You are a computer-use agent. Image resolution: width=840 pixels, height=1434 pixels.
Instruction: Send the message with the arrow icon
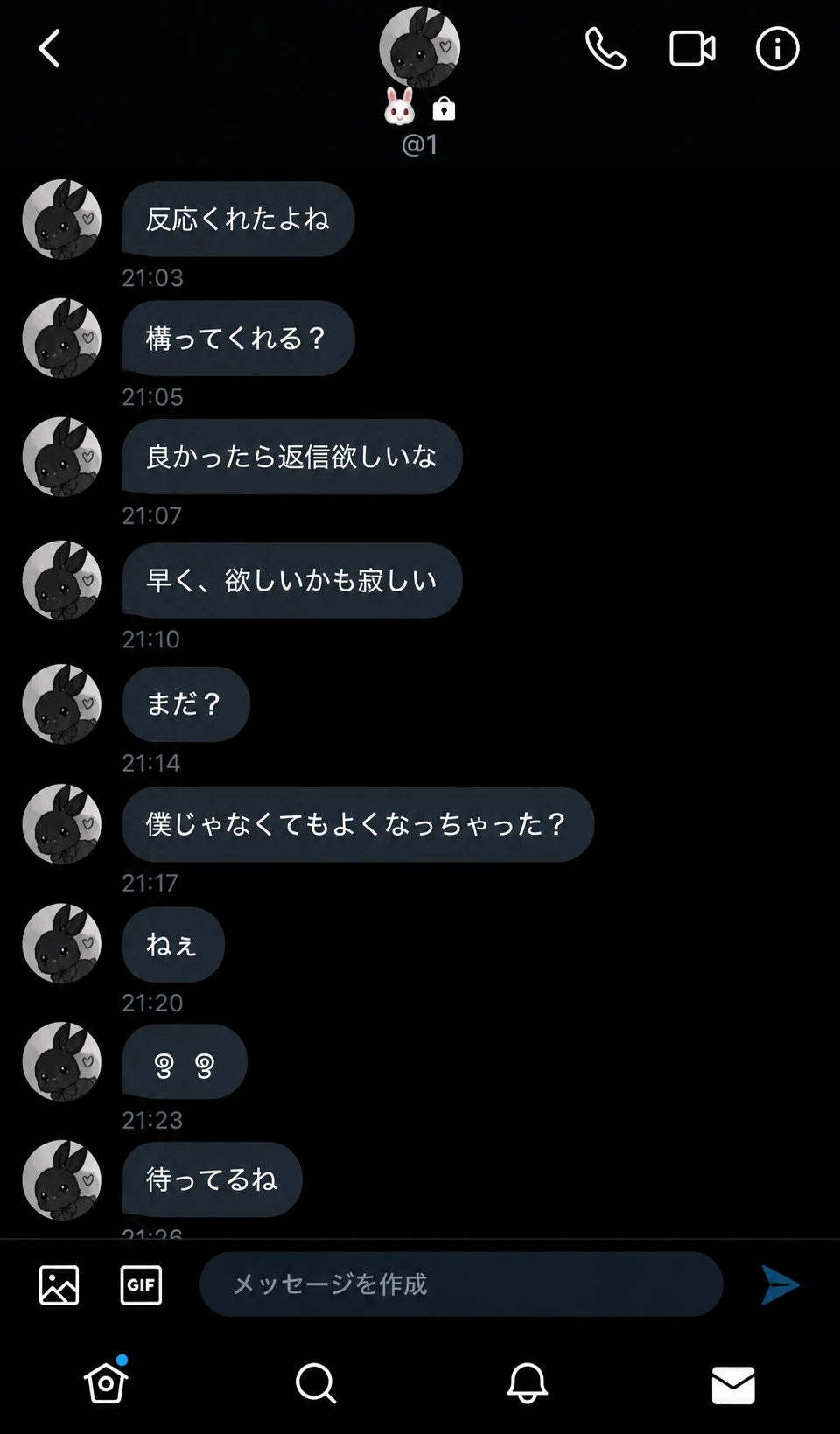click(780, 1284)
